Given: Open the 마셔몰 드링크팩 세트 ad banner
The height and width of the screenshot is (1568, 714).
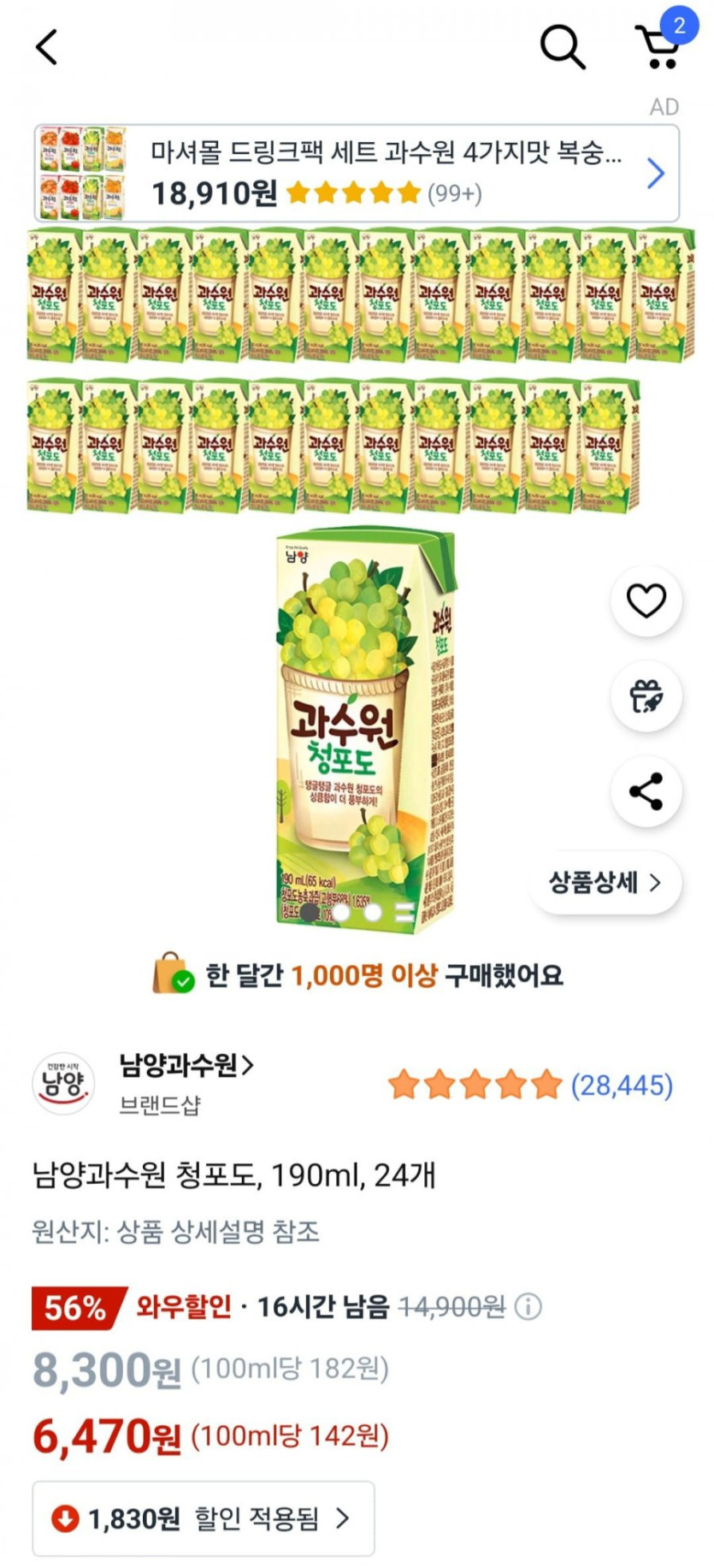Looking at the screenshot, I should click(x=357, y=174).
